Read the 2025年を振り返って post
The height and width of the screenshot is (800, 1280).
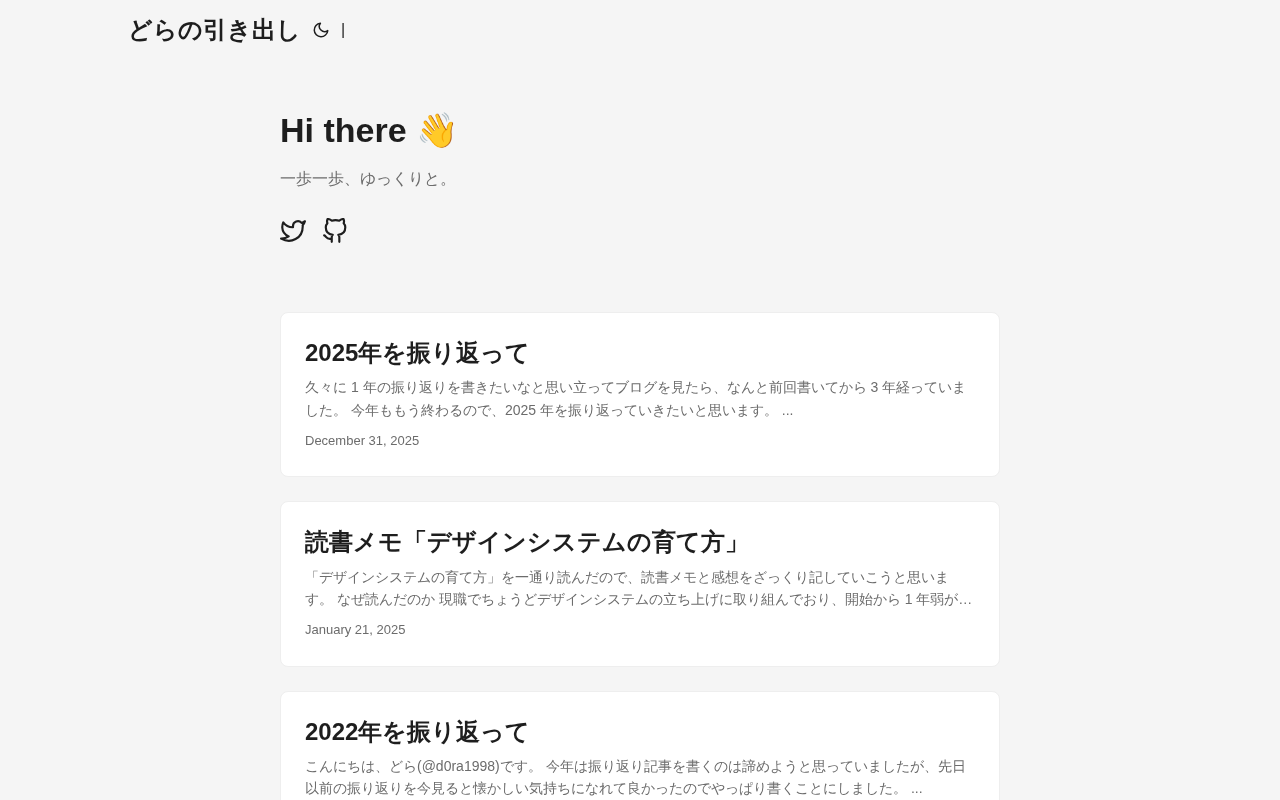pyautogui.click(x=416, y=353)
